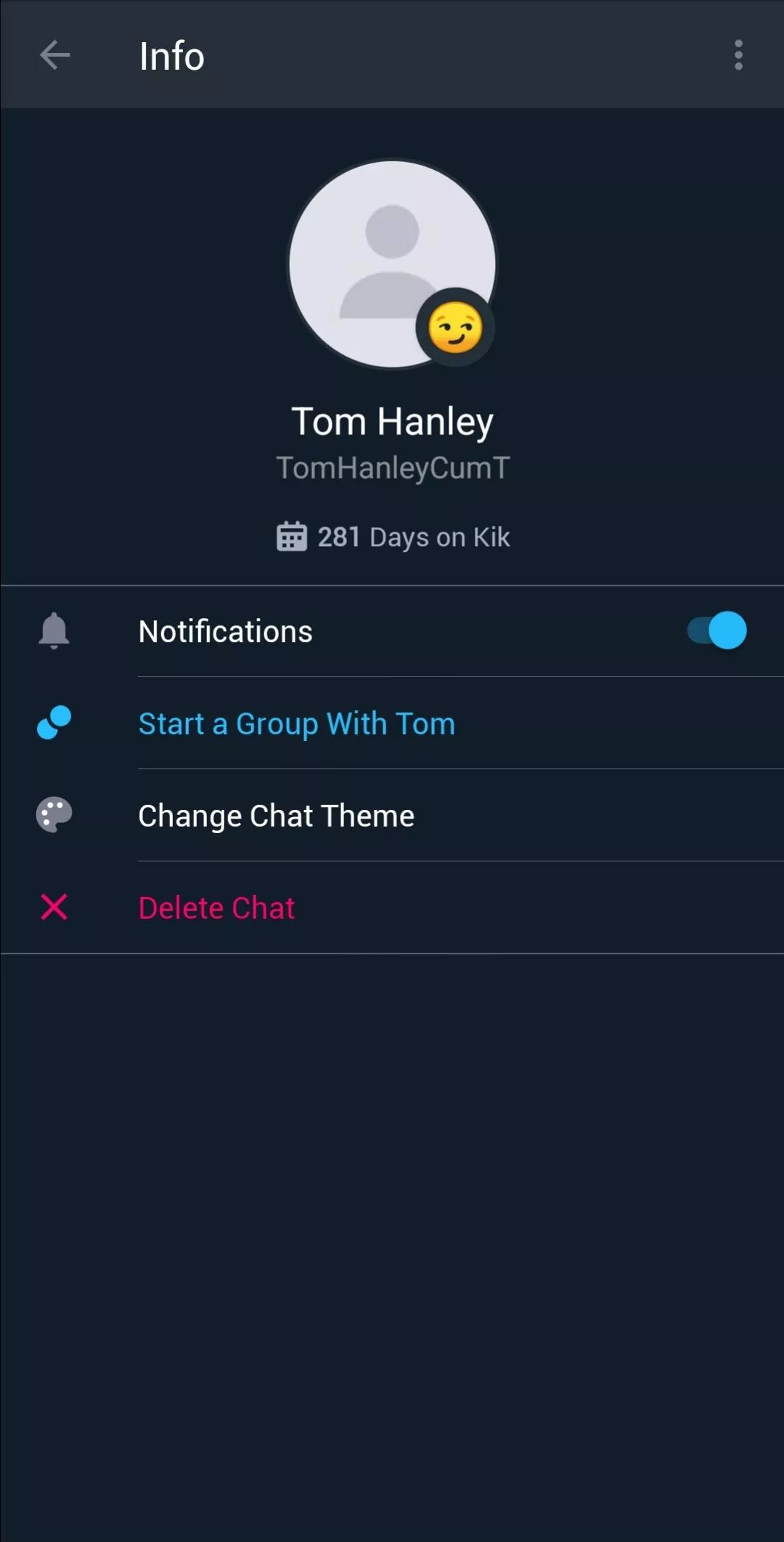This screenshot has width=784, height=1542.
Task: Tap the back arrow to leave Info
Action: (x=55, y=55)
